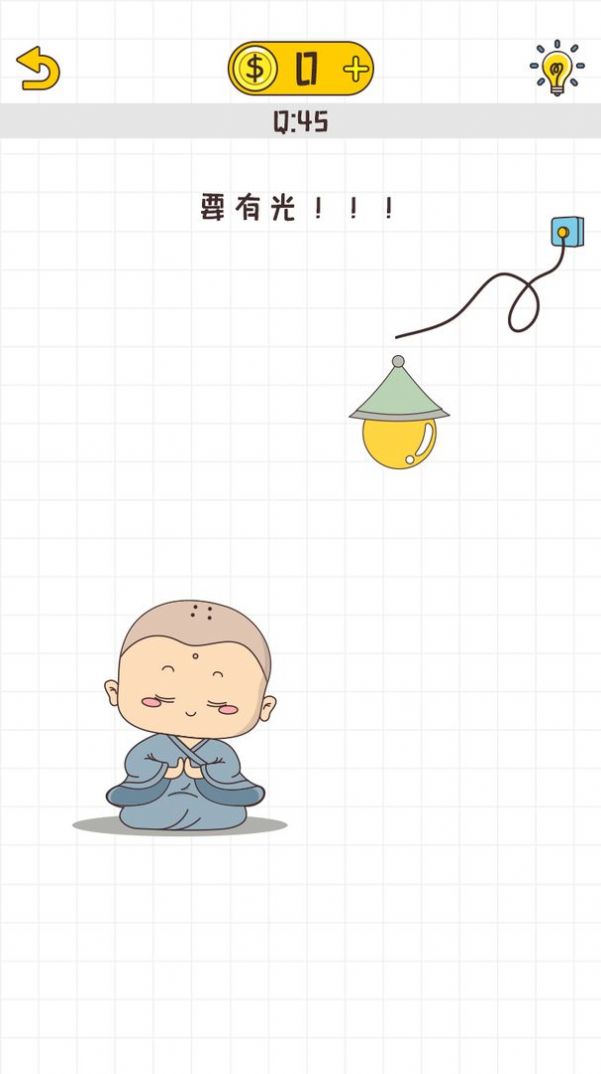Open the lightbulb hint

556,68
